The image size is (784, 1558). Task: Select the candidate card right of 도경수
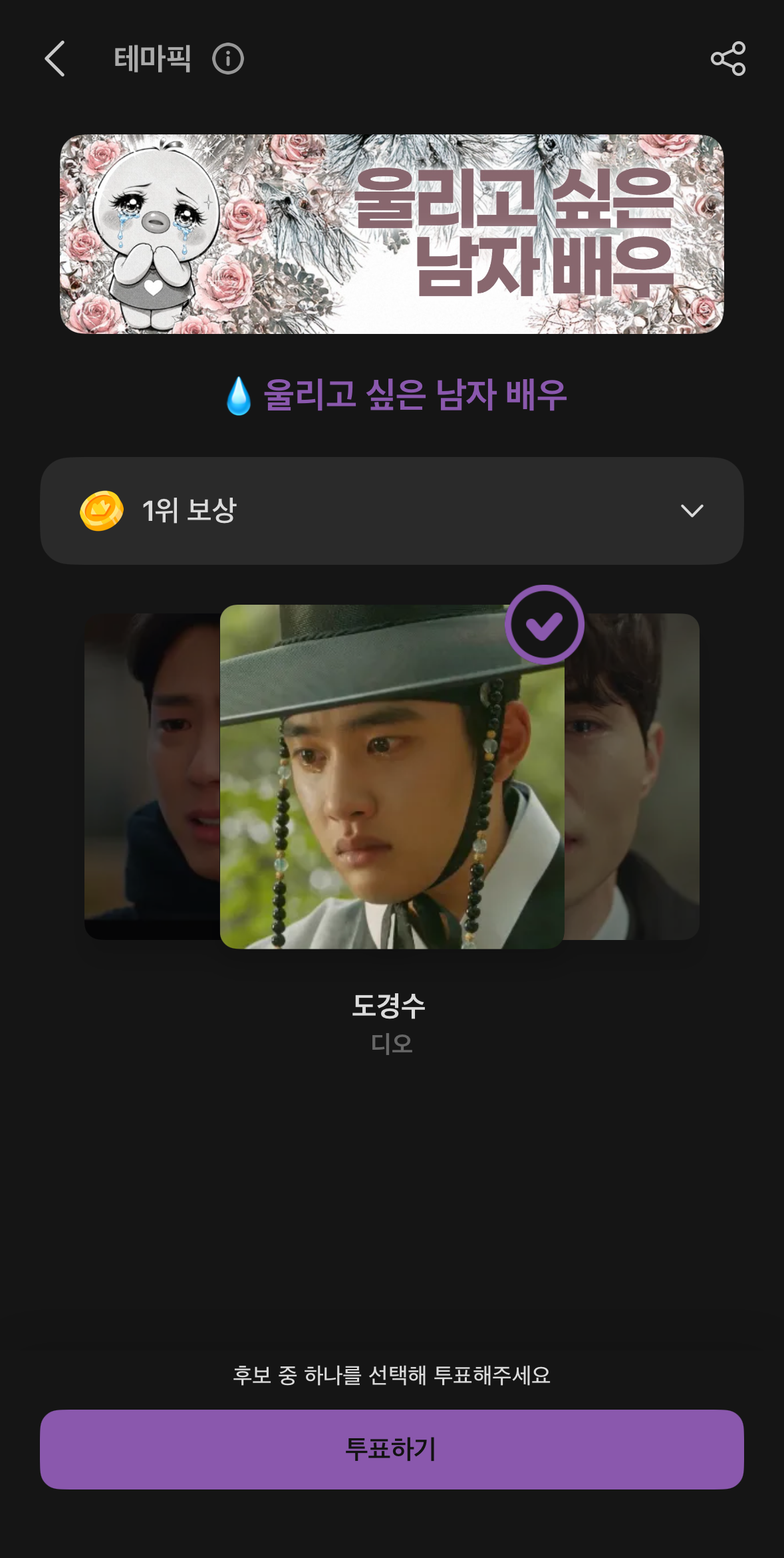[632, 776]
